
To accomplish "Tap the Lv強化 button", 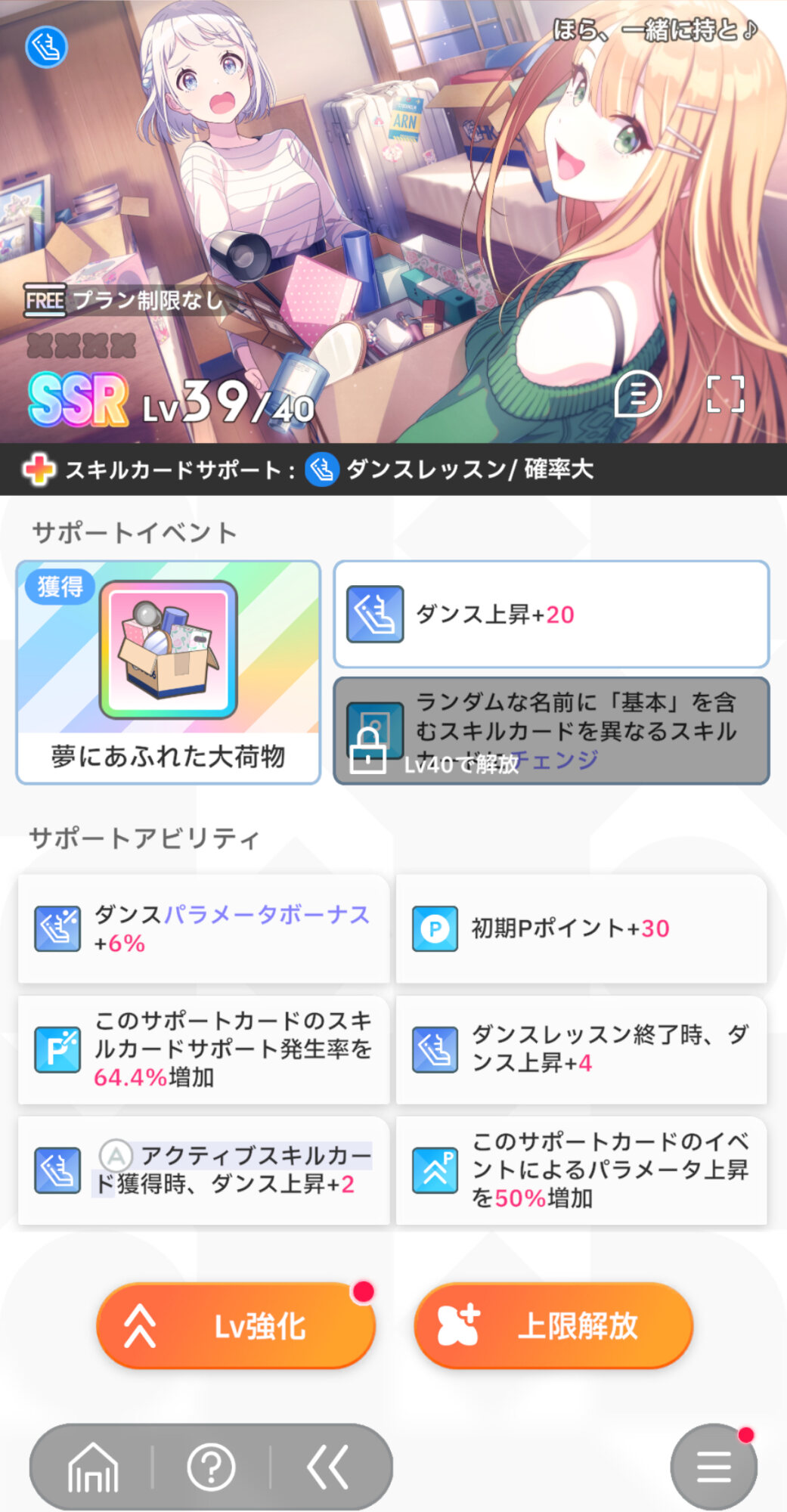I will pyautogui.click(x=236, y=1325).
